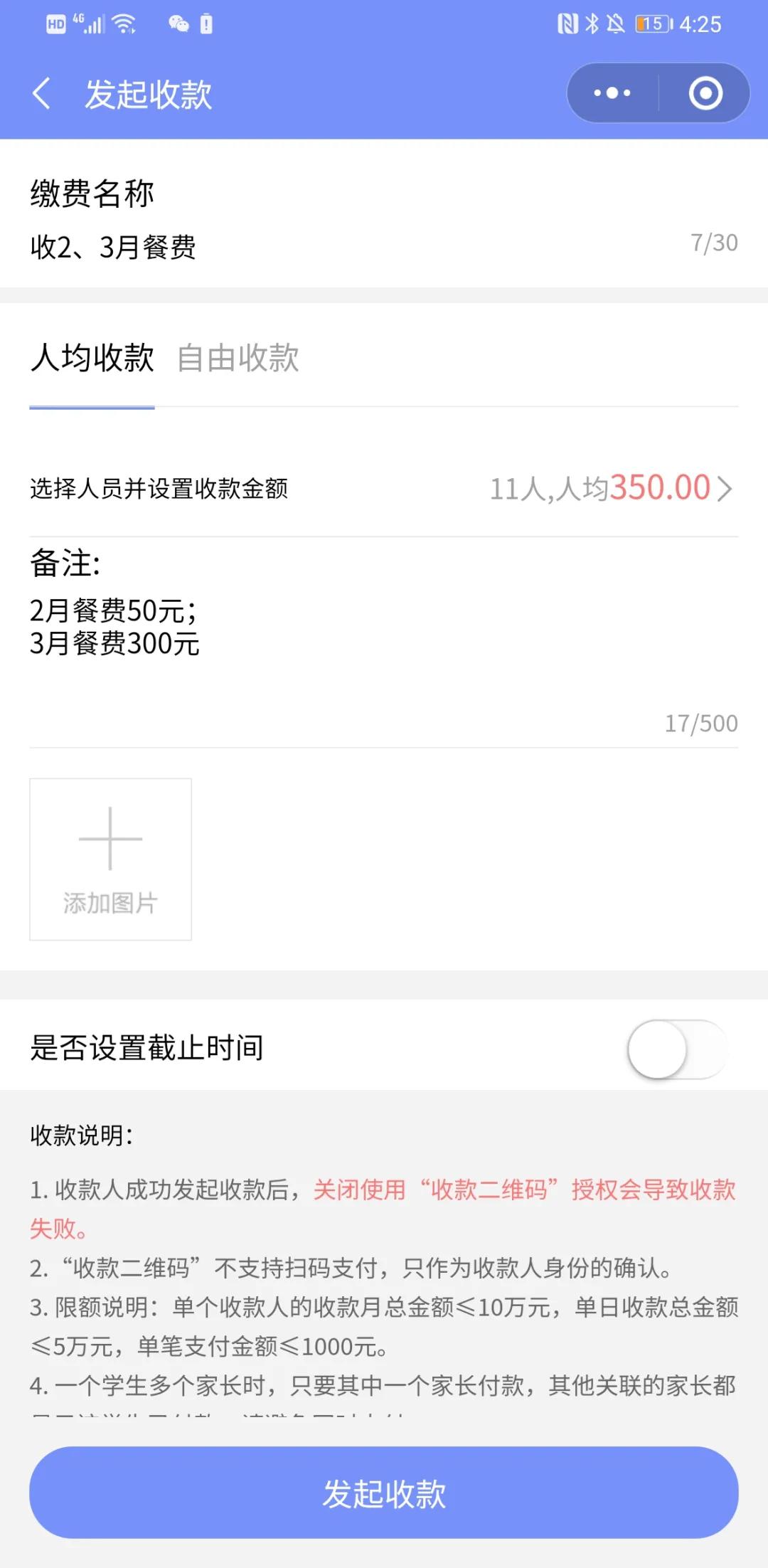Tap the muted notifications bell icon
Viewport: 768px width, 1568px height.
(617, 23)
